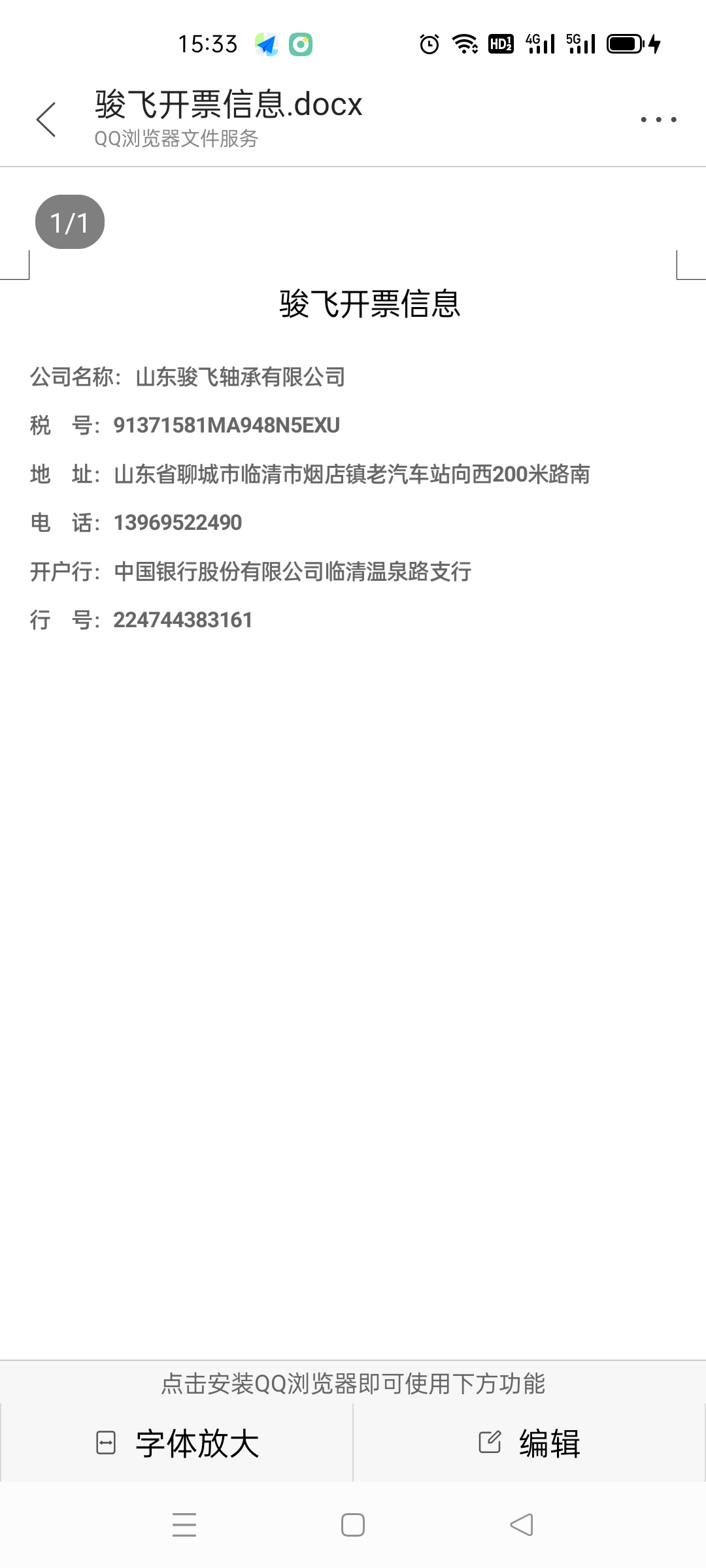706x1568 pixels.
Task: Tap the system back triangle
Action: [522, 1525]
